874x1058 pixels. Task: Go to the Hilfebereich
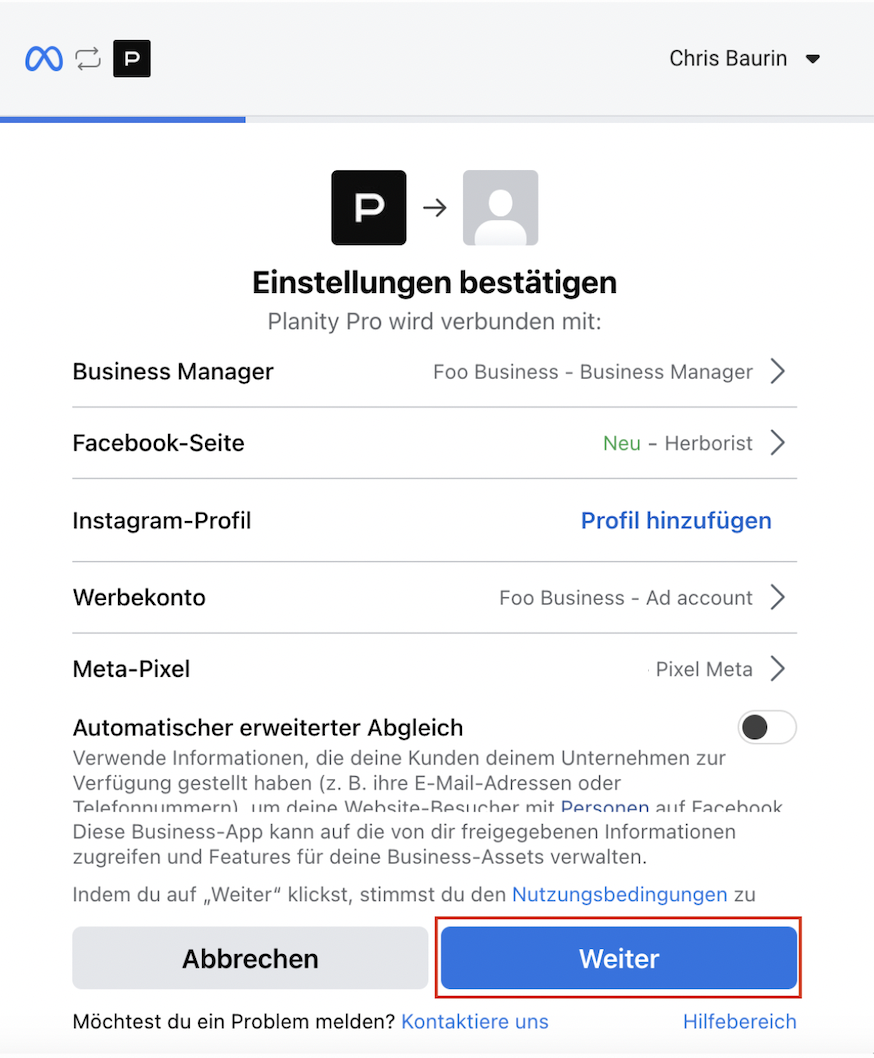pyautogui.click(x=739, y=1022)
